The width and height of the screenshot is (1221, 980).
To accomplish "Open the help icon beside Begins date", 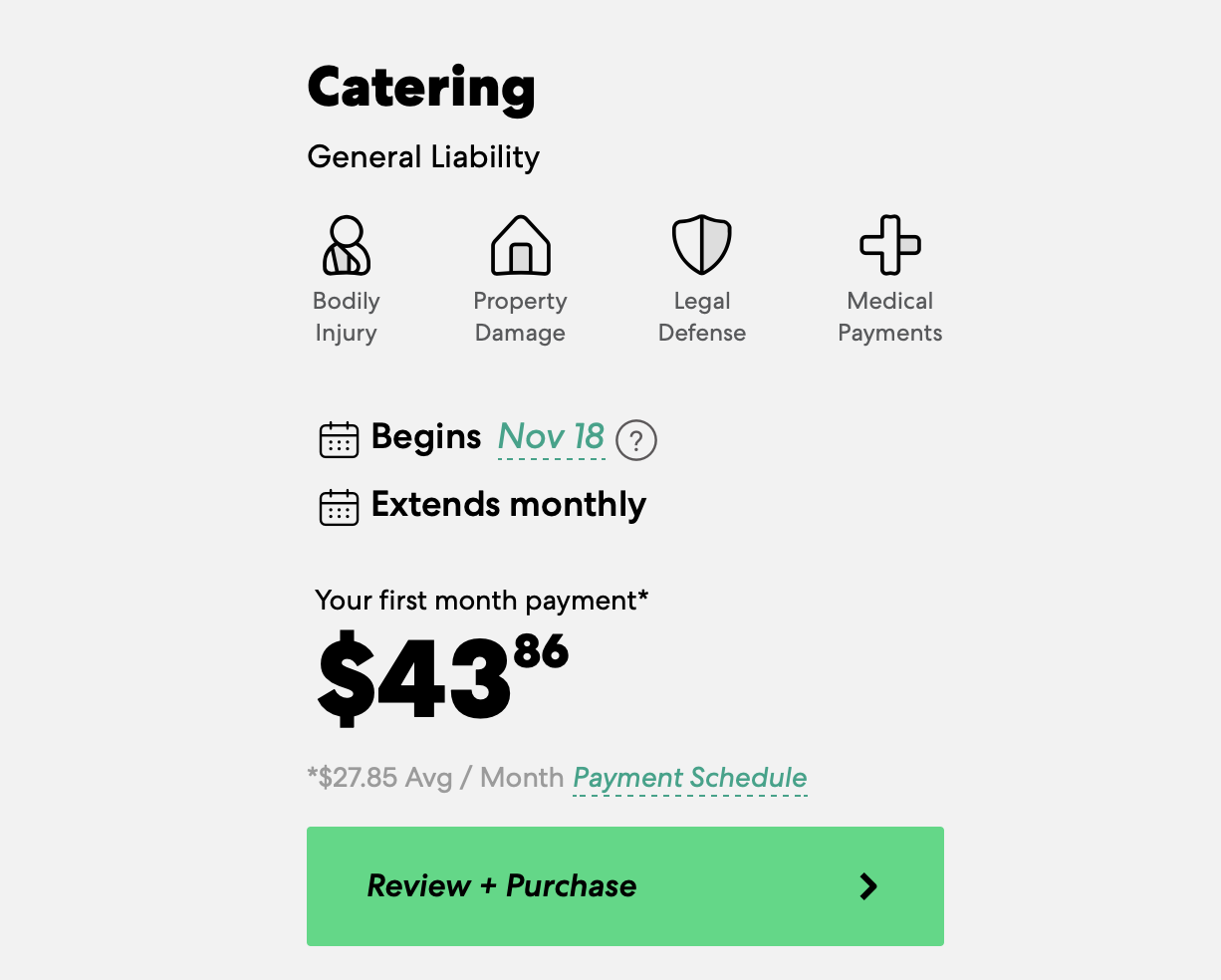I will coord(636,439).
